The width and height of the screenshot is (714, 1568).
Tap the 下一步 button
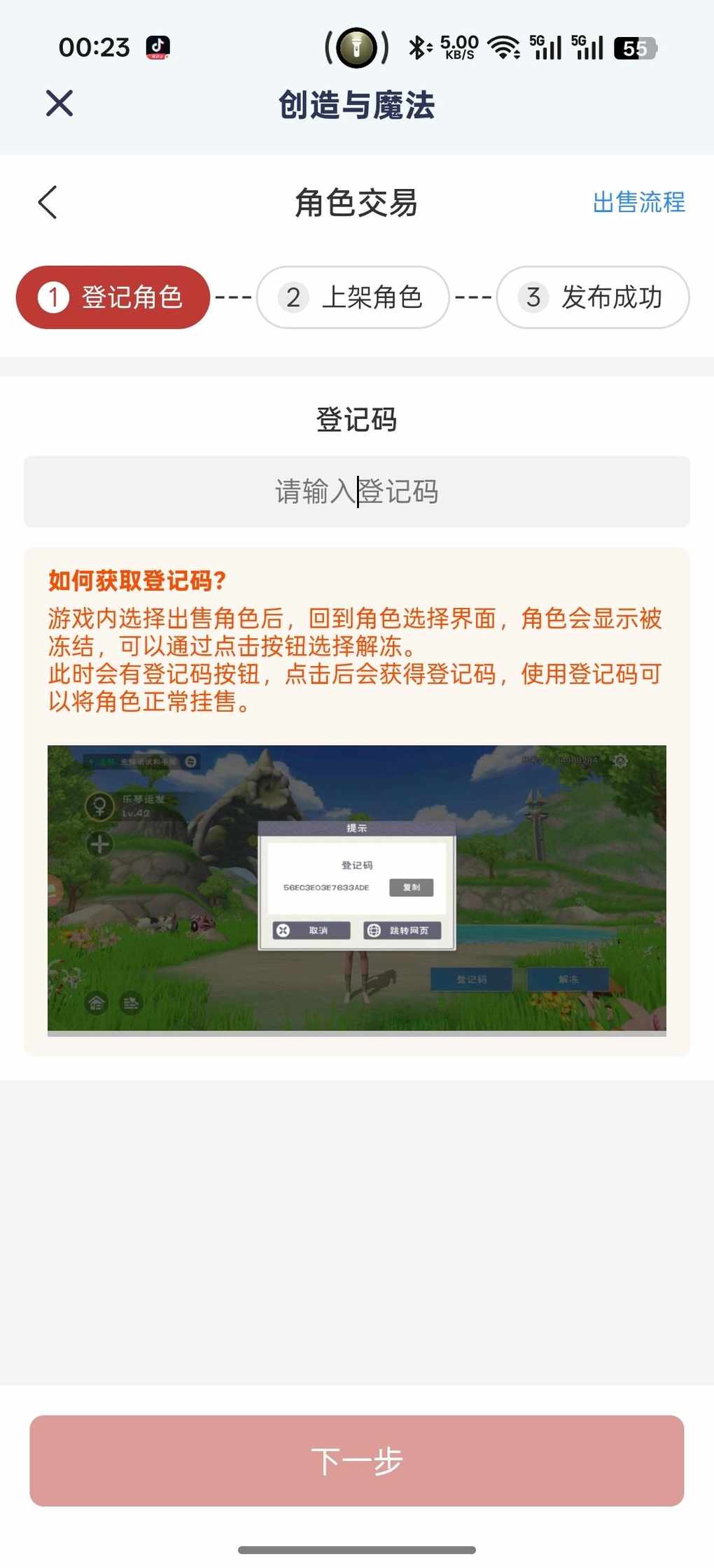356,1460
